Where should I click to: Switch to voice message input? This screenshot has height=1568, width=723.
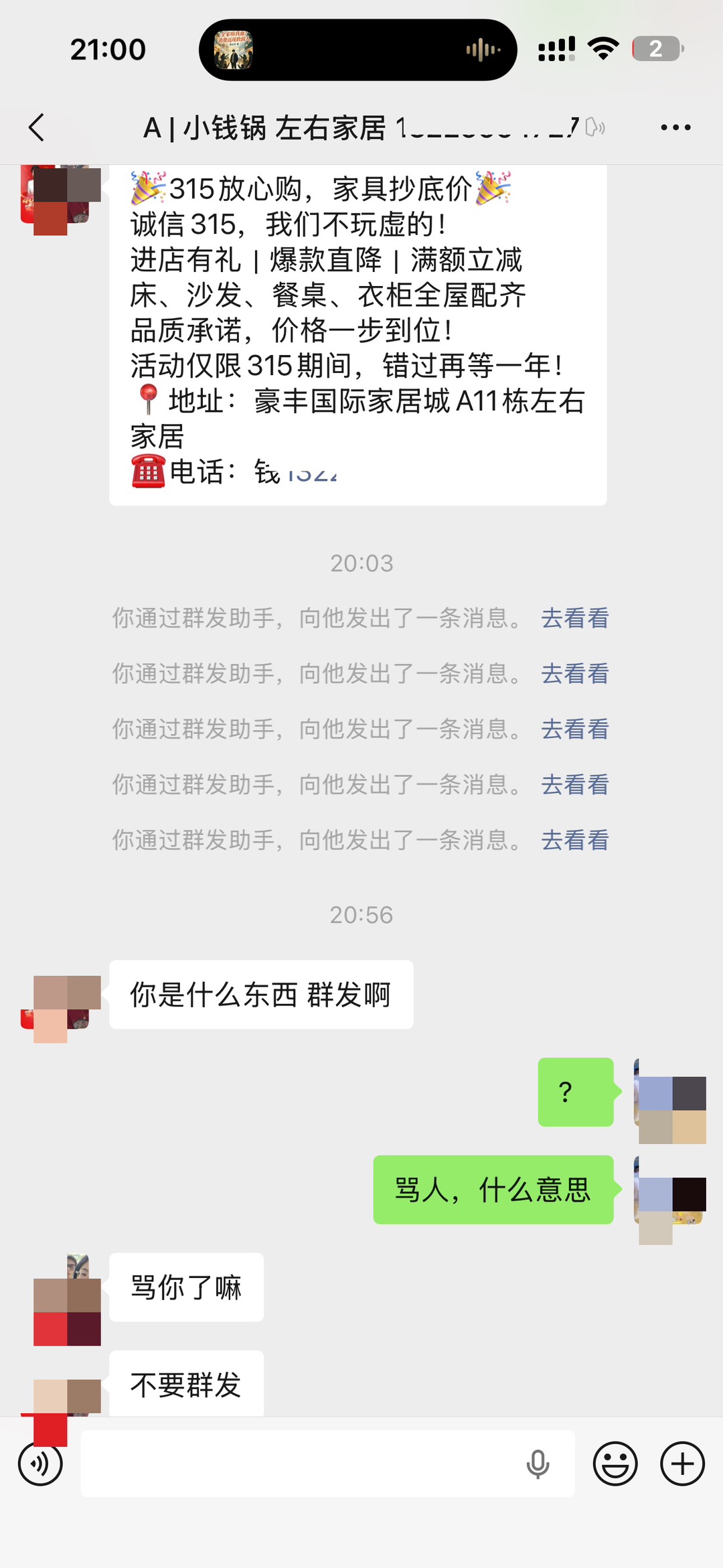[40, 1464]
